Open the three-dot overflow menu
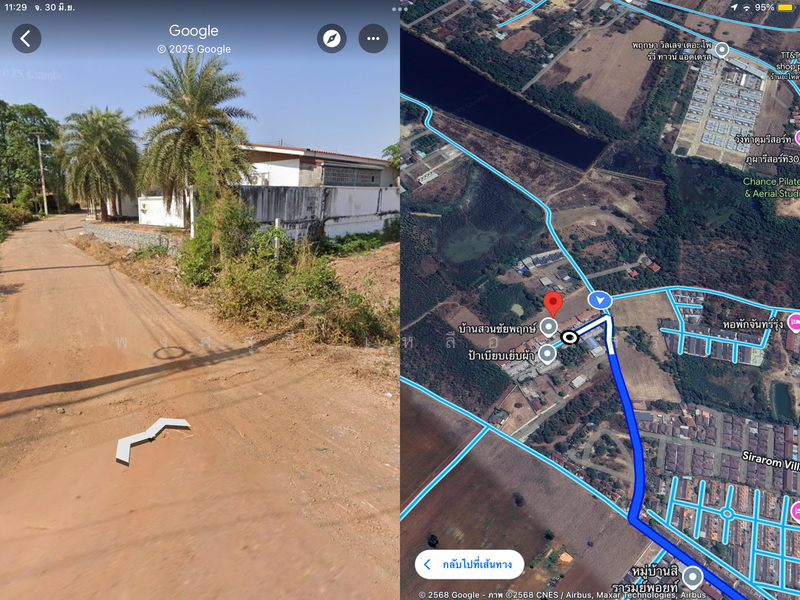Image resolution: width=800 pixels, height=600 pixels. pos(373,39)
